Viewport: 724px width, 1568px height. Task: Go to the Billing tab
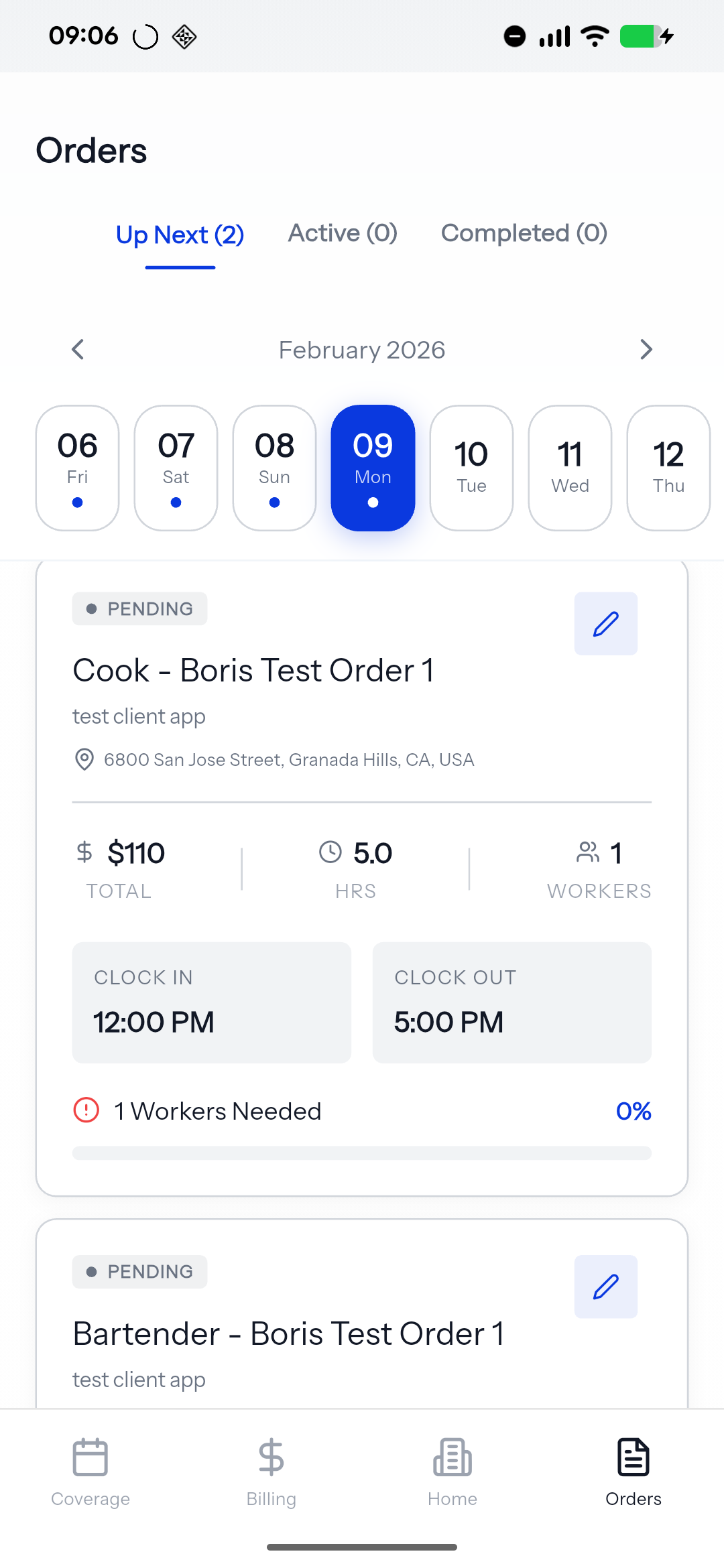[271, 1472]
